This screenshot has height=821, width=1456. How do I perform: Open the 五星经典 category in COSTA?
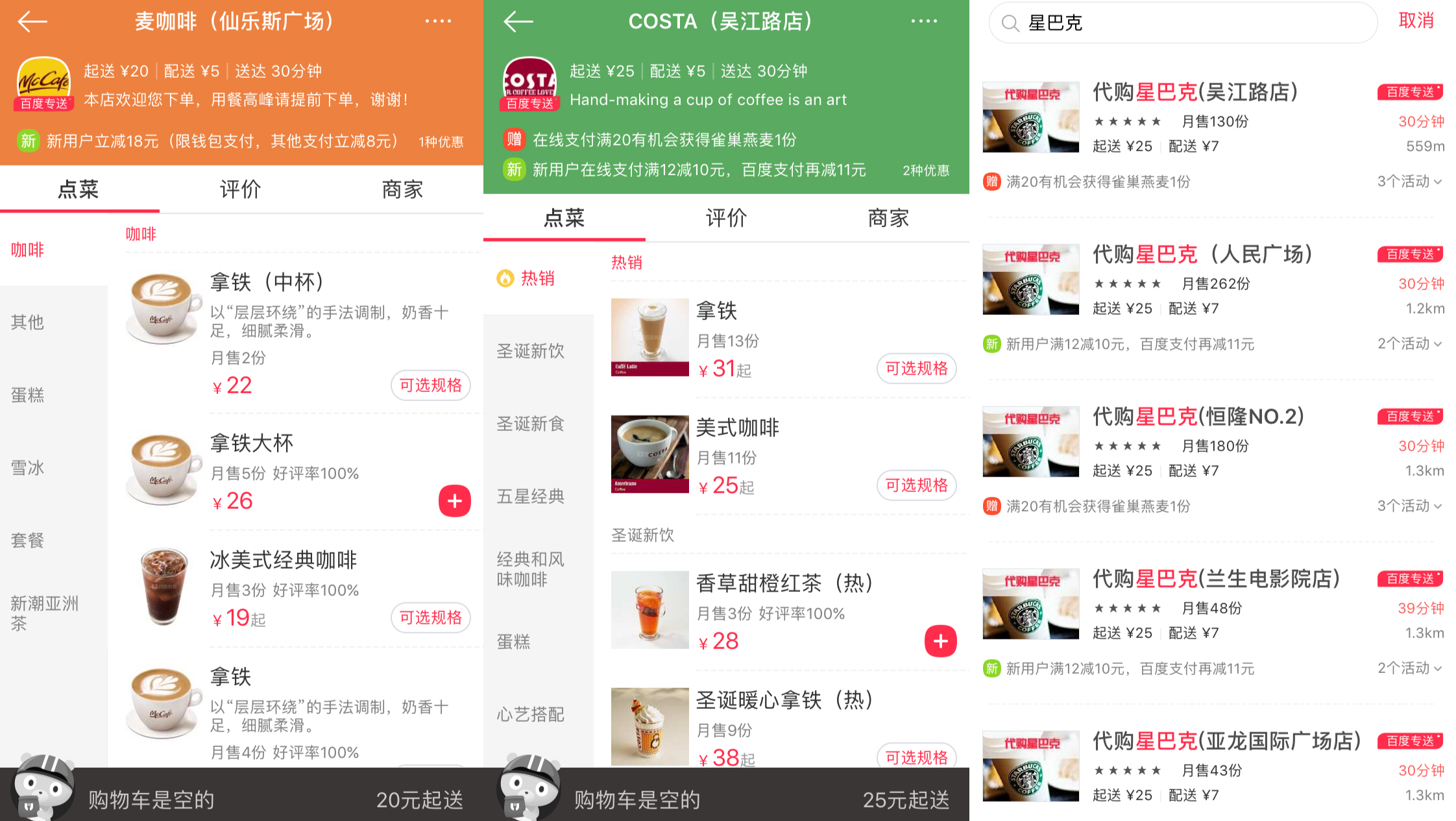tap(530, 496)
